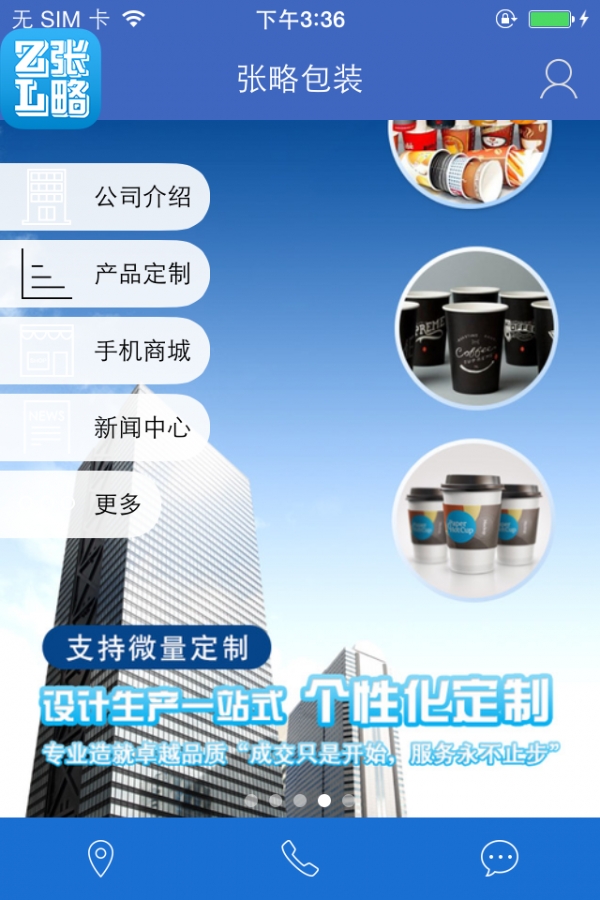Open the chat message bubble
The width and height of the screenshot is (600, 900).
pyautogui.click(x=499, y=858)
